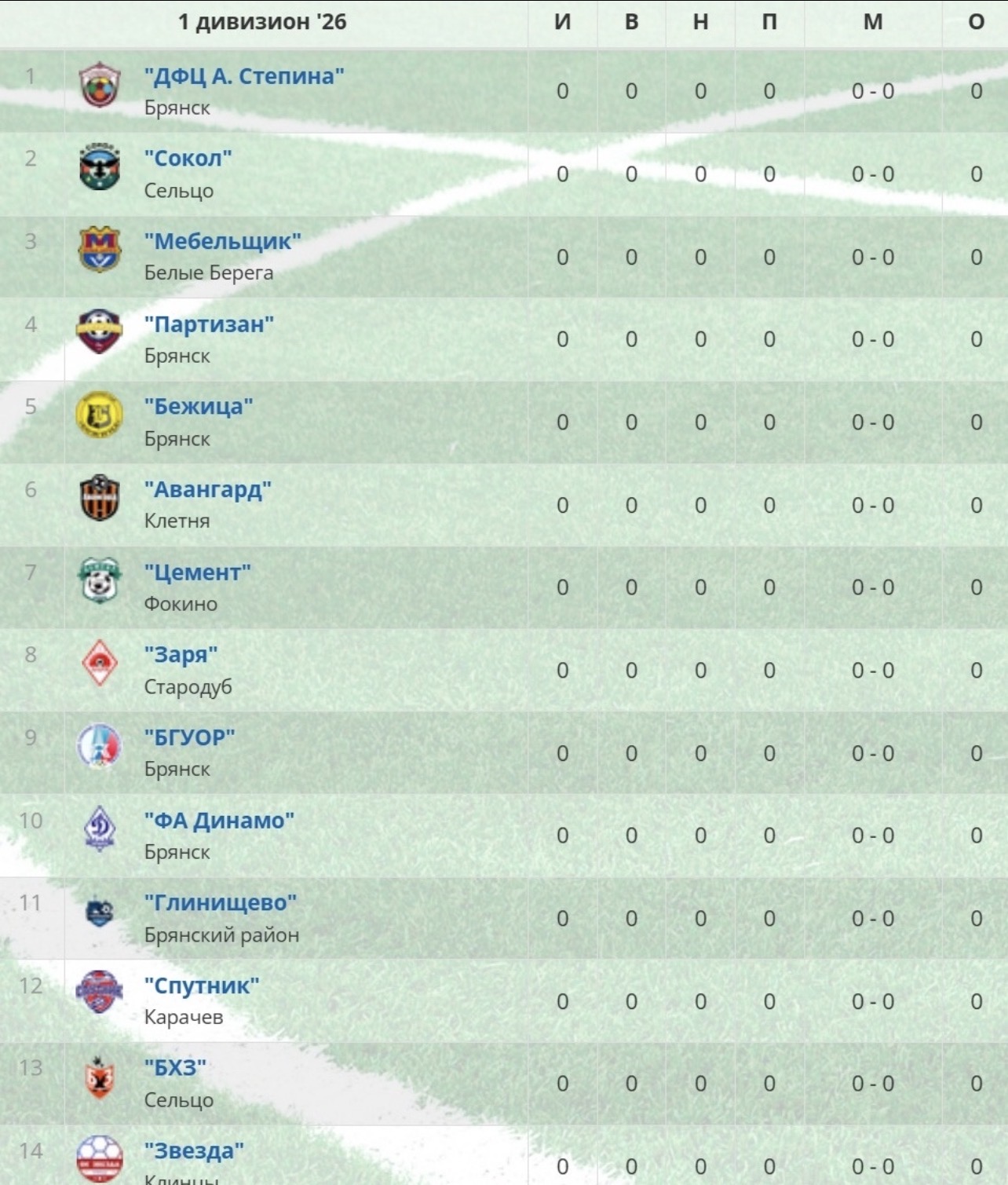Open the "Партизан" Брянск team page

[209, 324]
